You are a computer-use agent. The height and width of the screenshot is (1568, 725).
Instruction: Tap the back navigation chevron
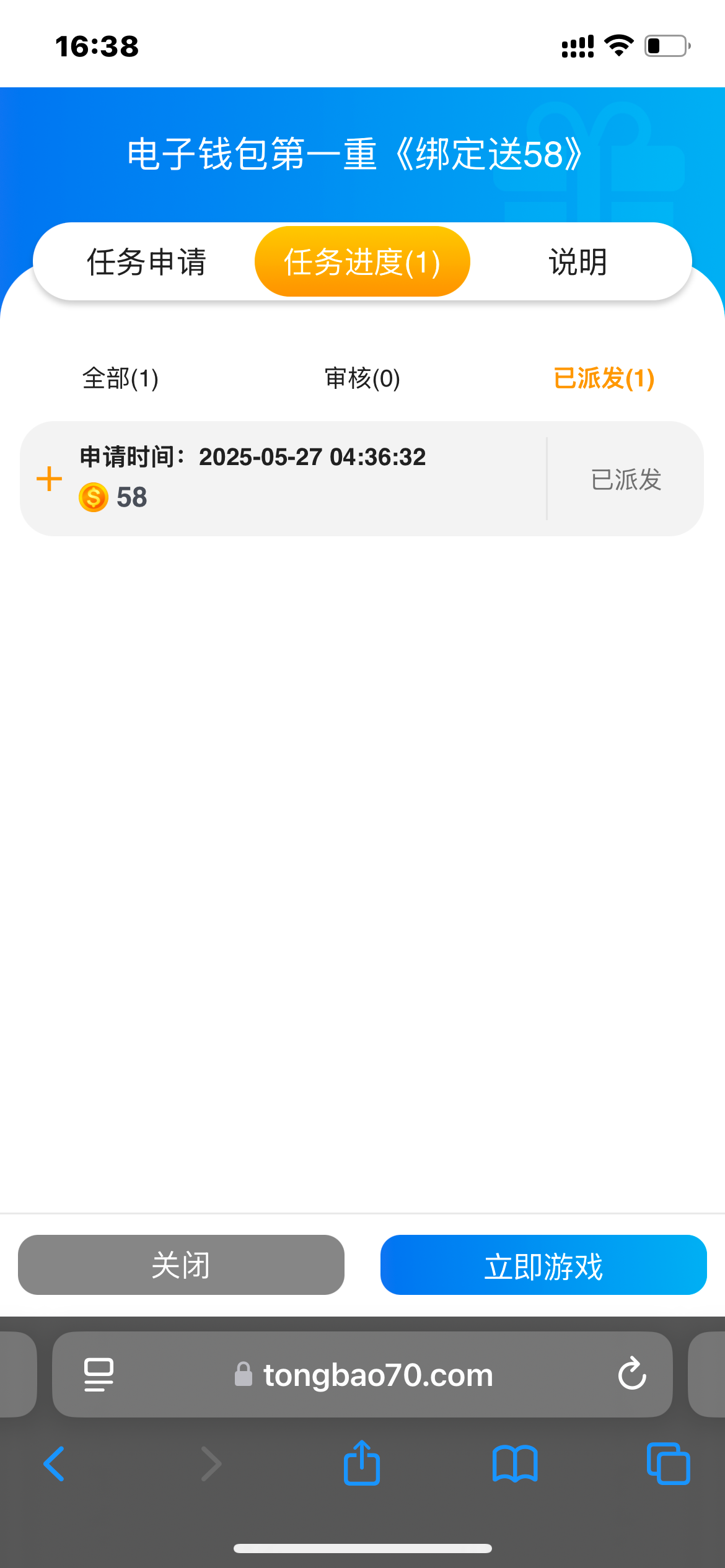tap(53, 1464)
